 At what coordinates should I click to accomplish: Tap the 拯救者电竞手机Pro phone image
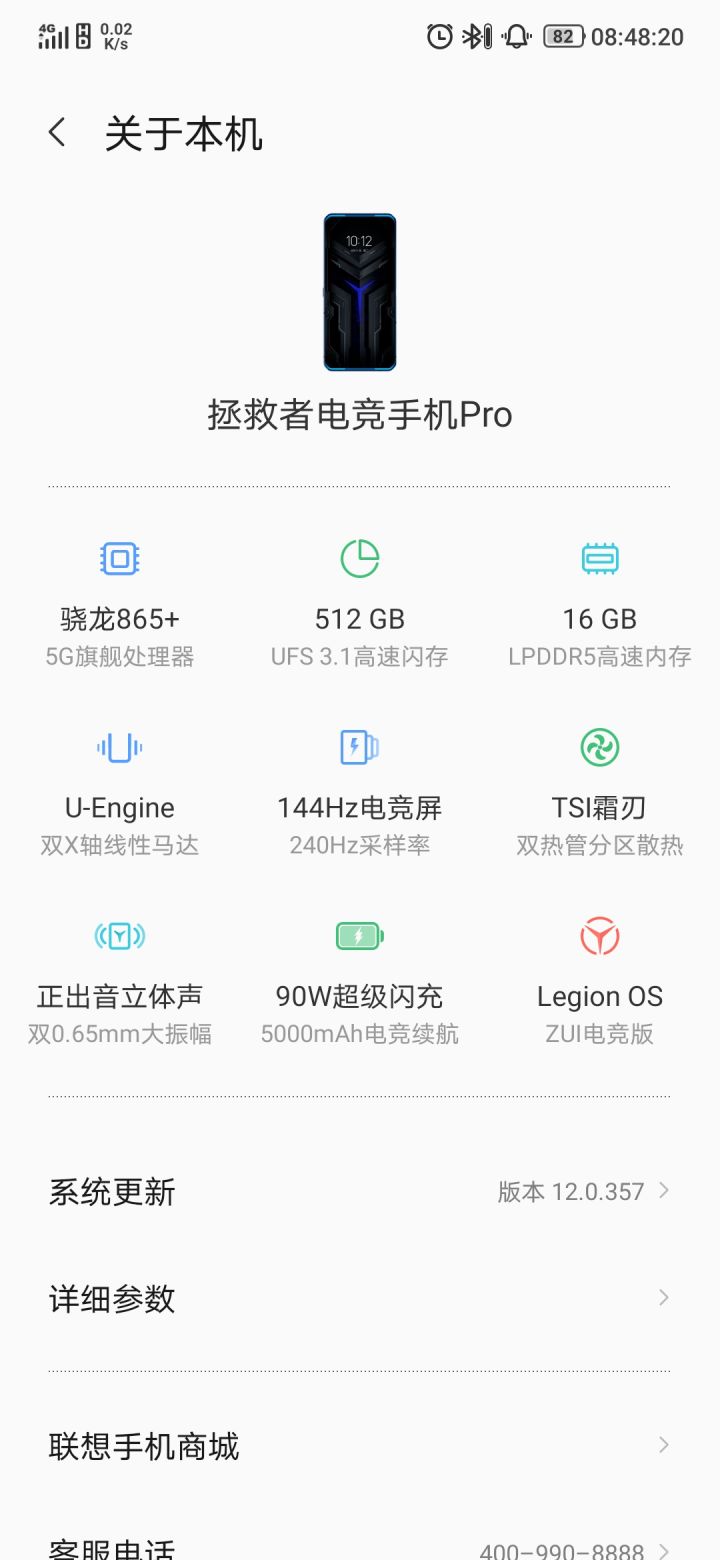pyautogui.click(x=359, y=293)
